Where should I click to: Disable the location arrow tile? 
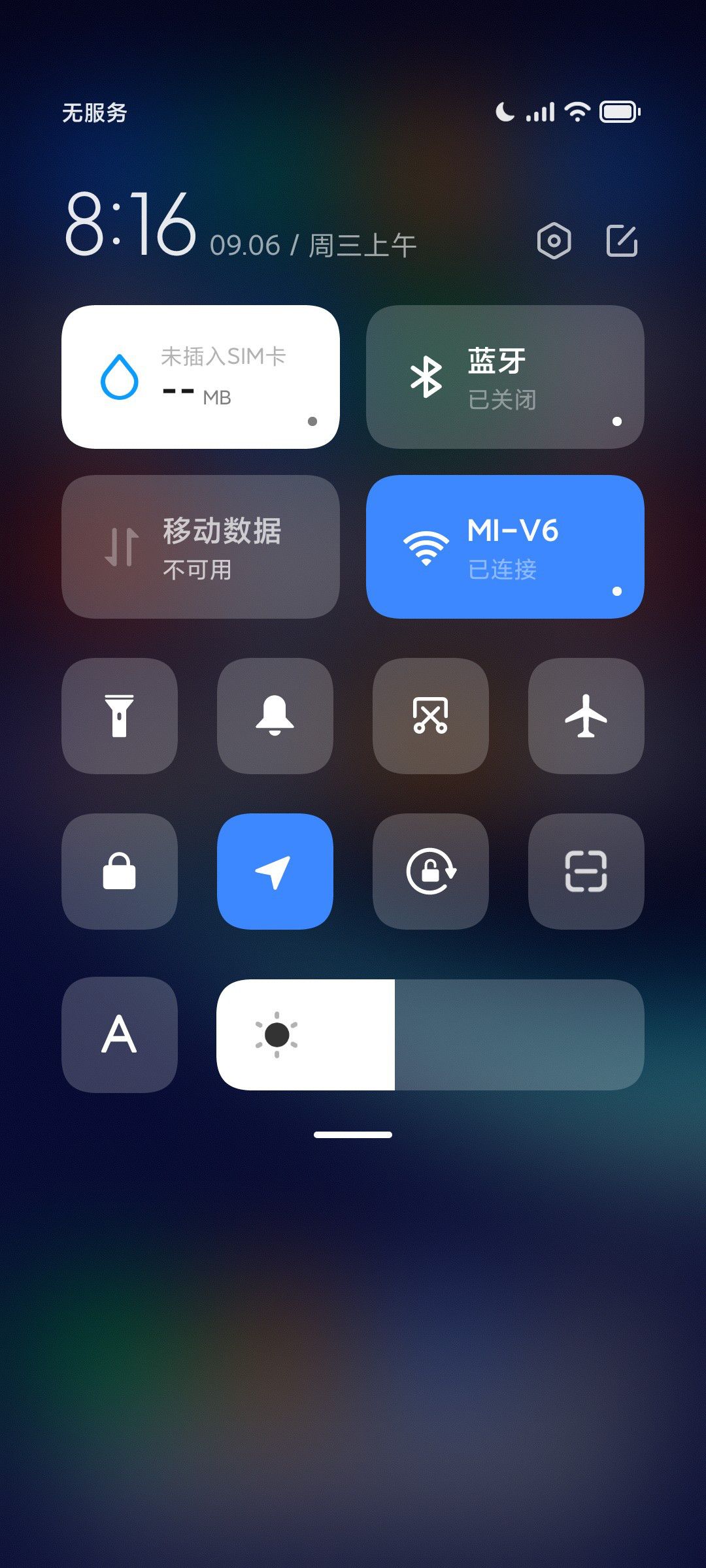pos(275,872)
